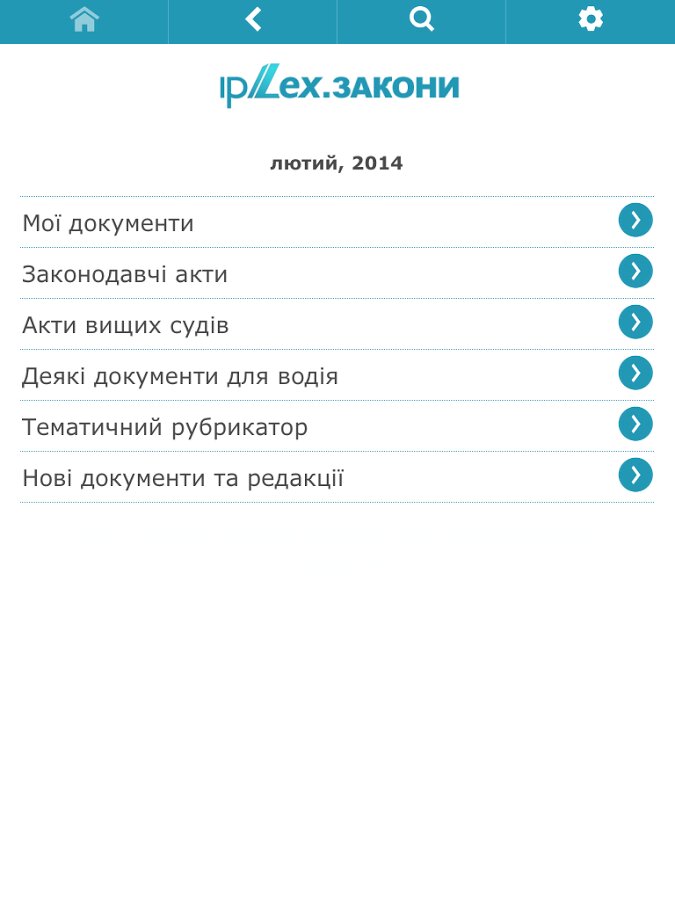This screenshot has width=675, height=900.
Task: Go back using the top arrow
Action: 253,20
